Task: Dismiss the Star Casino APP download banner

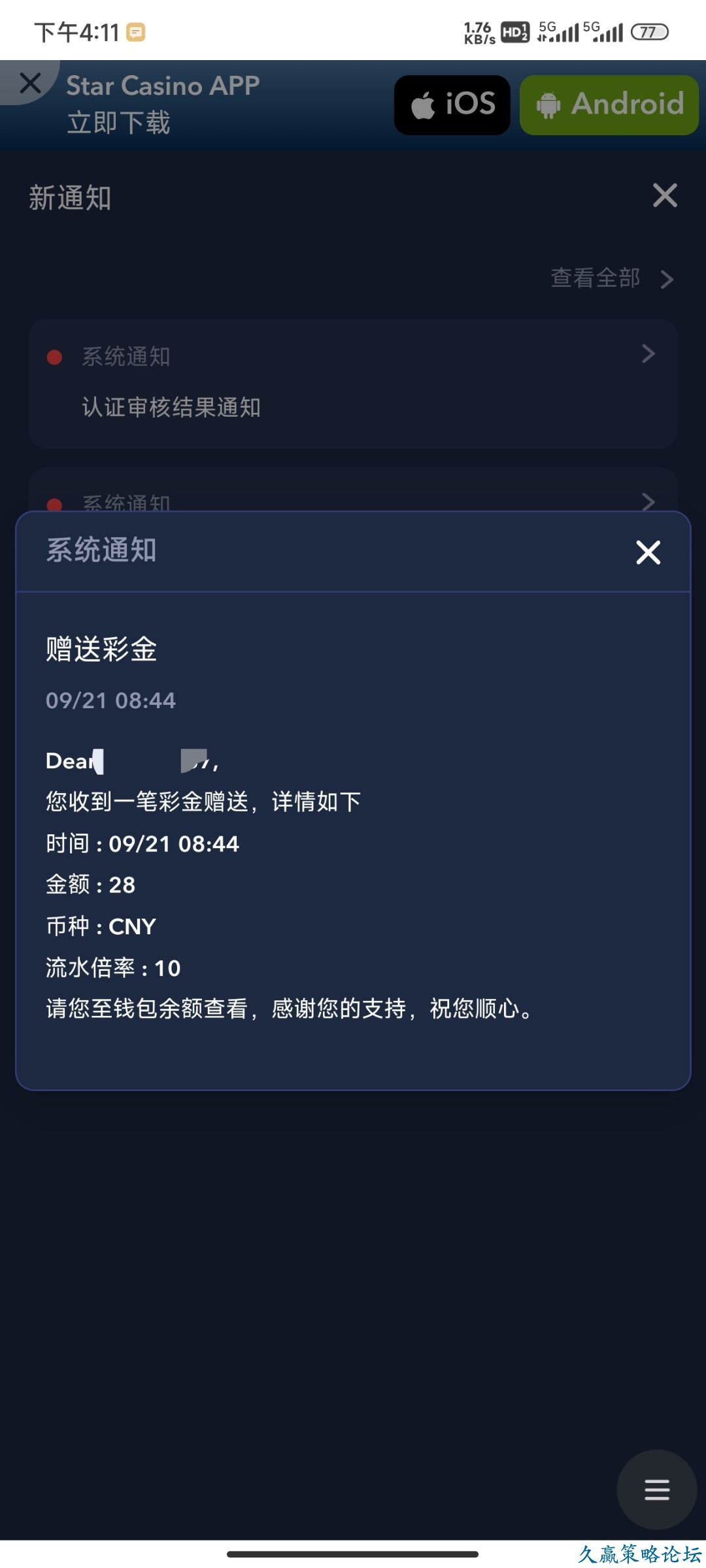Action: (x=30, y=84)
